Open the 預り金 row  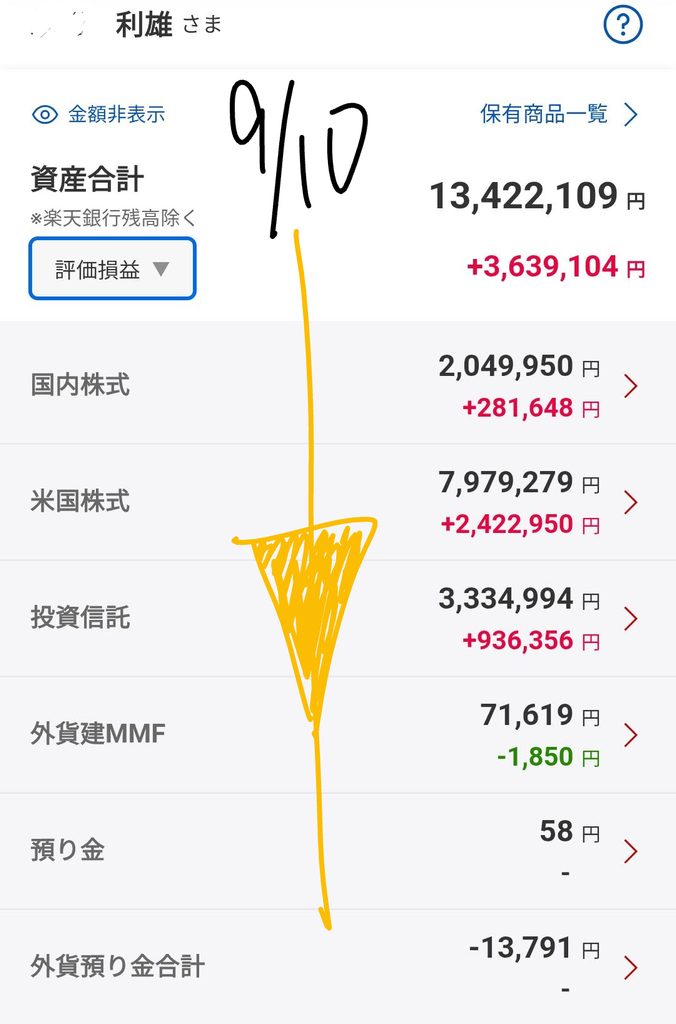pos(338,851)
